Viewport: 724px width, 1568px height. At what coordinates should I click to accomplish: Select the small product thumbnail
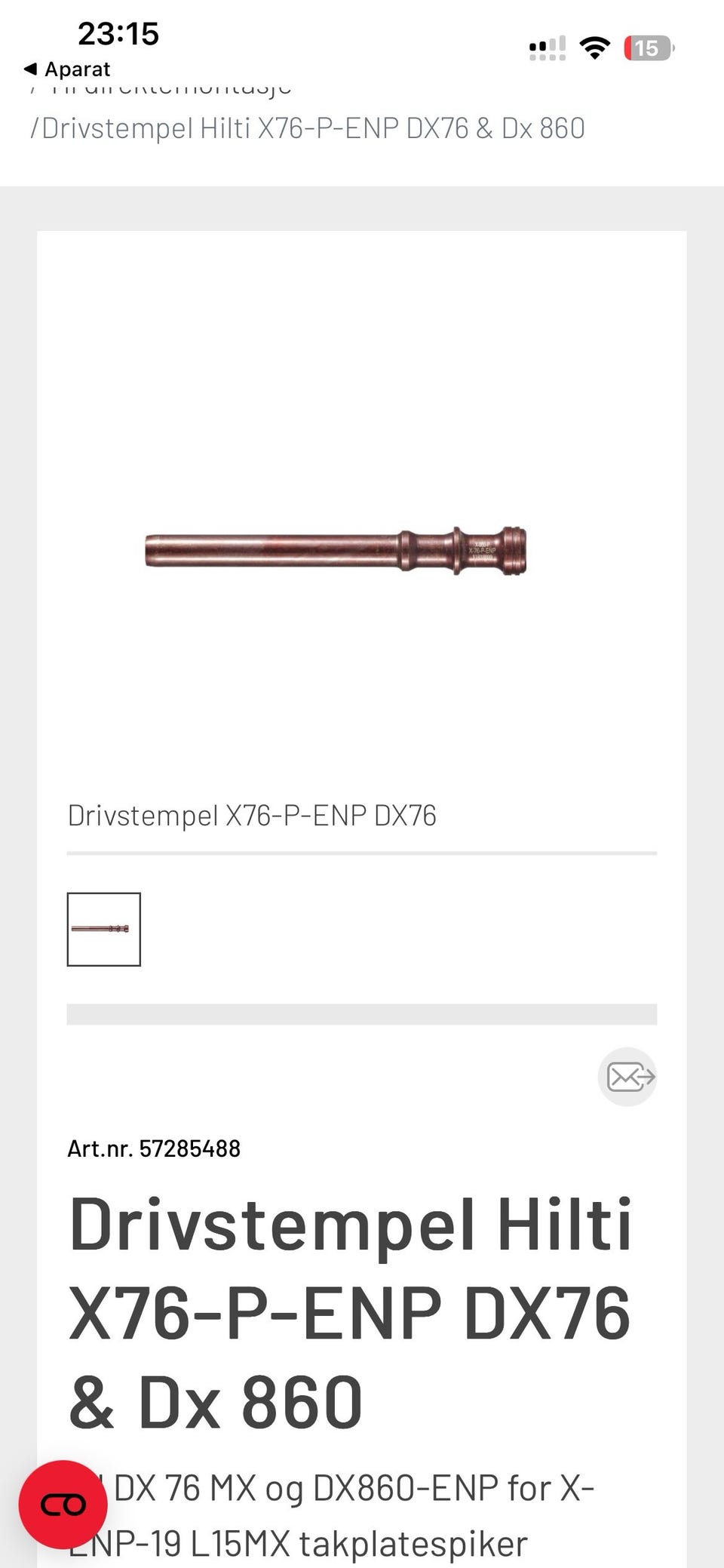click(x=104, y=929)
